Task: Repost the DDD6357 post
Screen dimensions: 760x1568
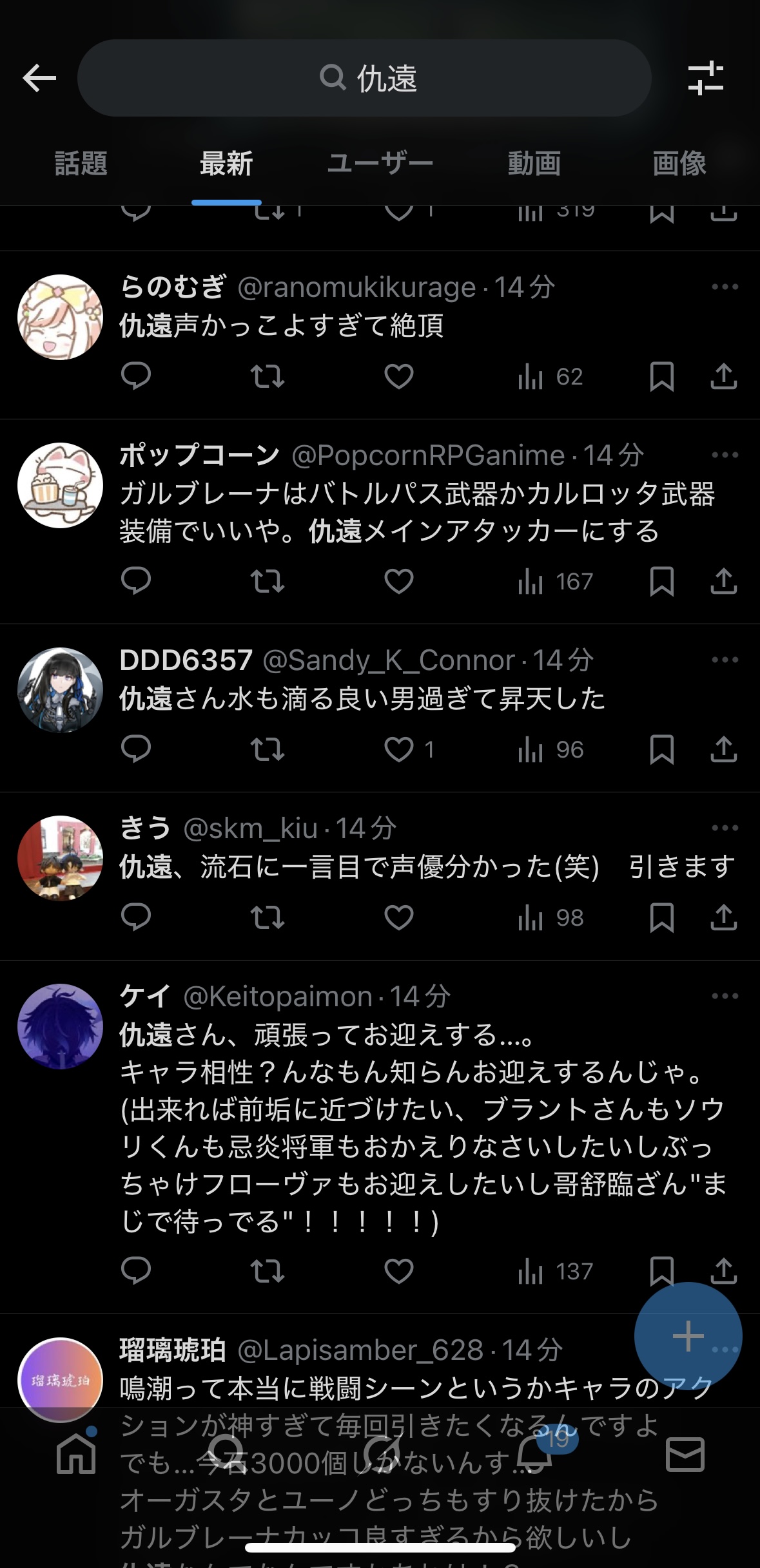Action: (267, 749)
